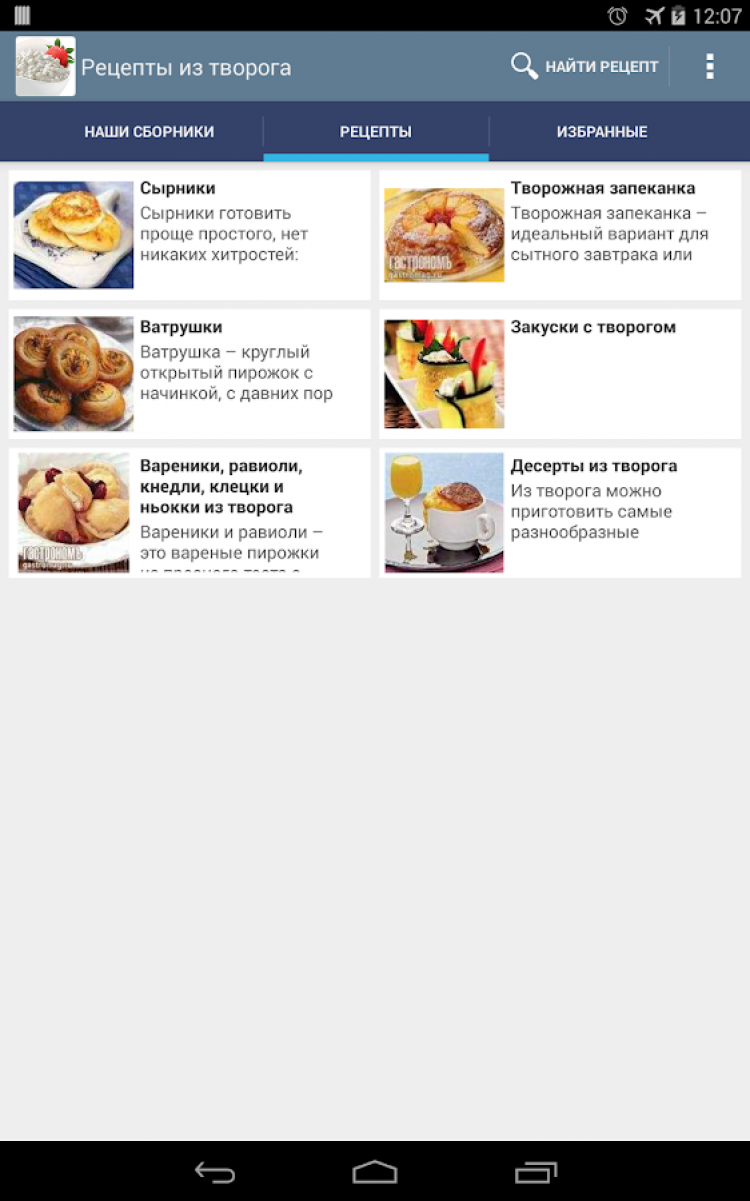The width and height of the screenshot is (750, 1201).
Task: View Десерты из творога recipes
Action: (560, 513)
